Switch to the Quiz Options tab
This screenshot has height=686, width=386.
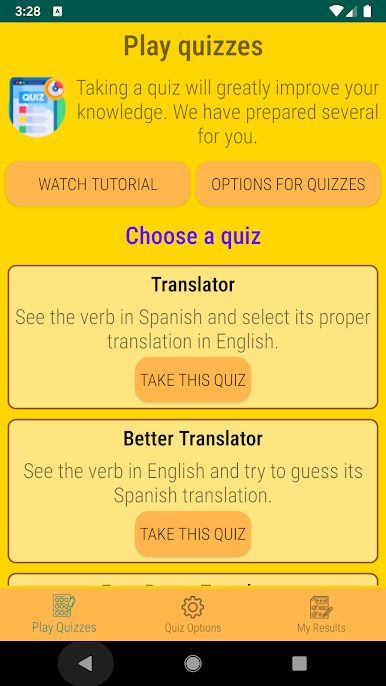193,614
